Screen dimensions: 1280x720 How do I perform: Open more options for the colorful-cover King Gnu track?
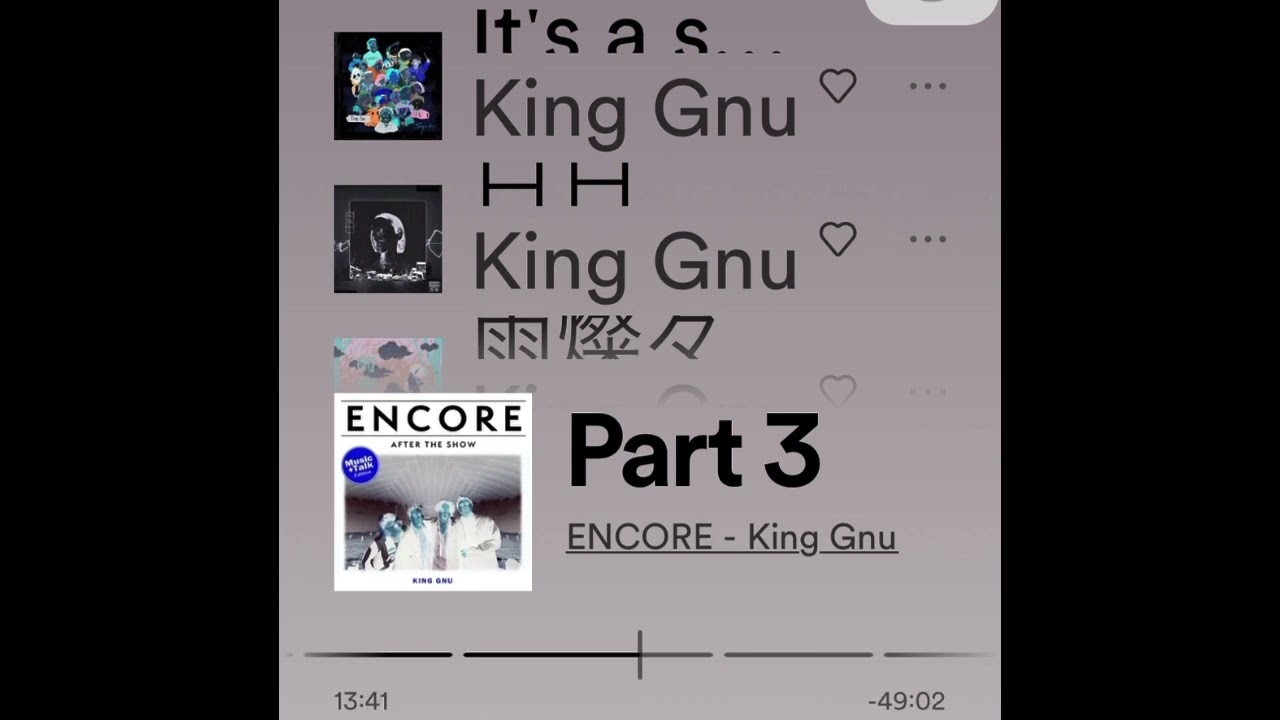tap(927, 87)
